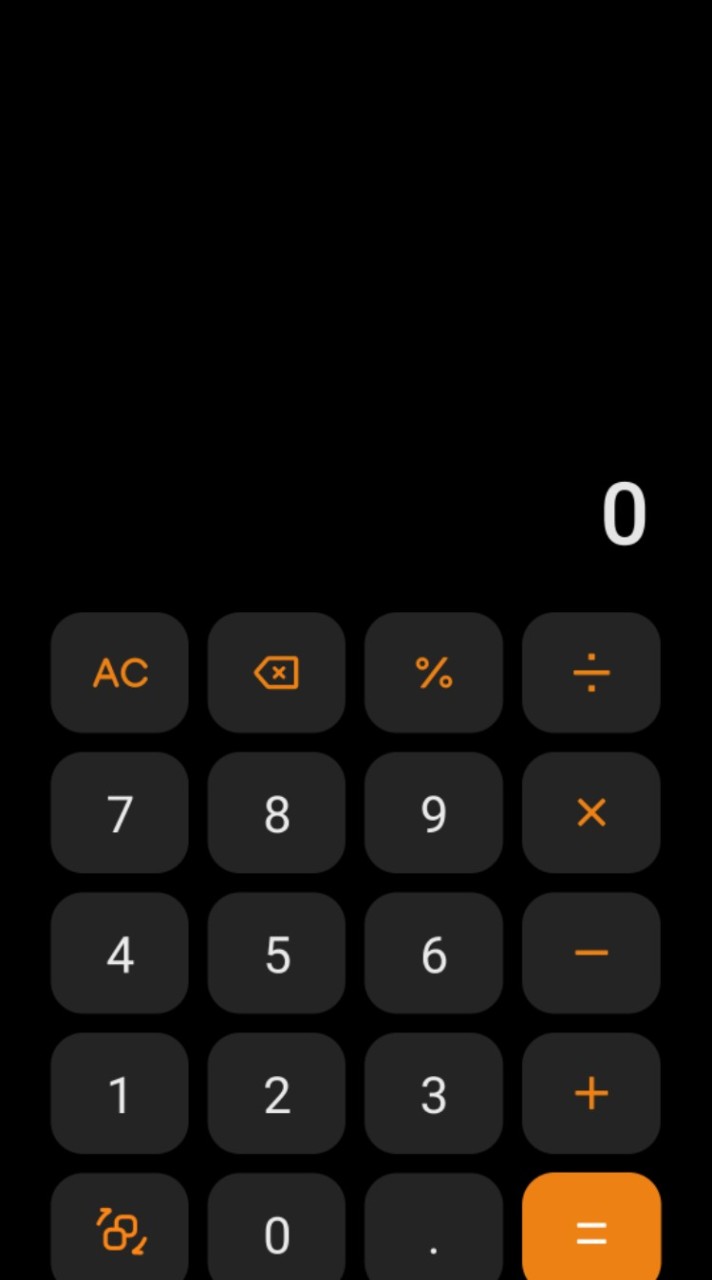Viewport: 712px width, 1280px height.
Task: Enter the digit 6
Action: (434, 954)
